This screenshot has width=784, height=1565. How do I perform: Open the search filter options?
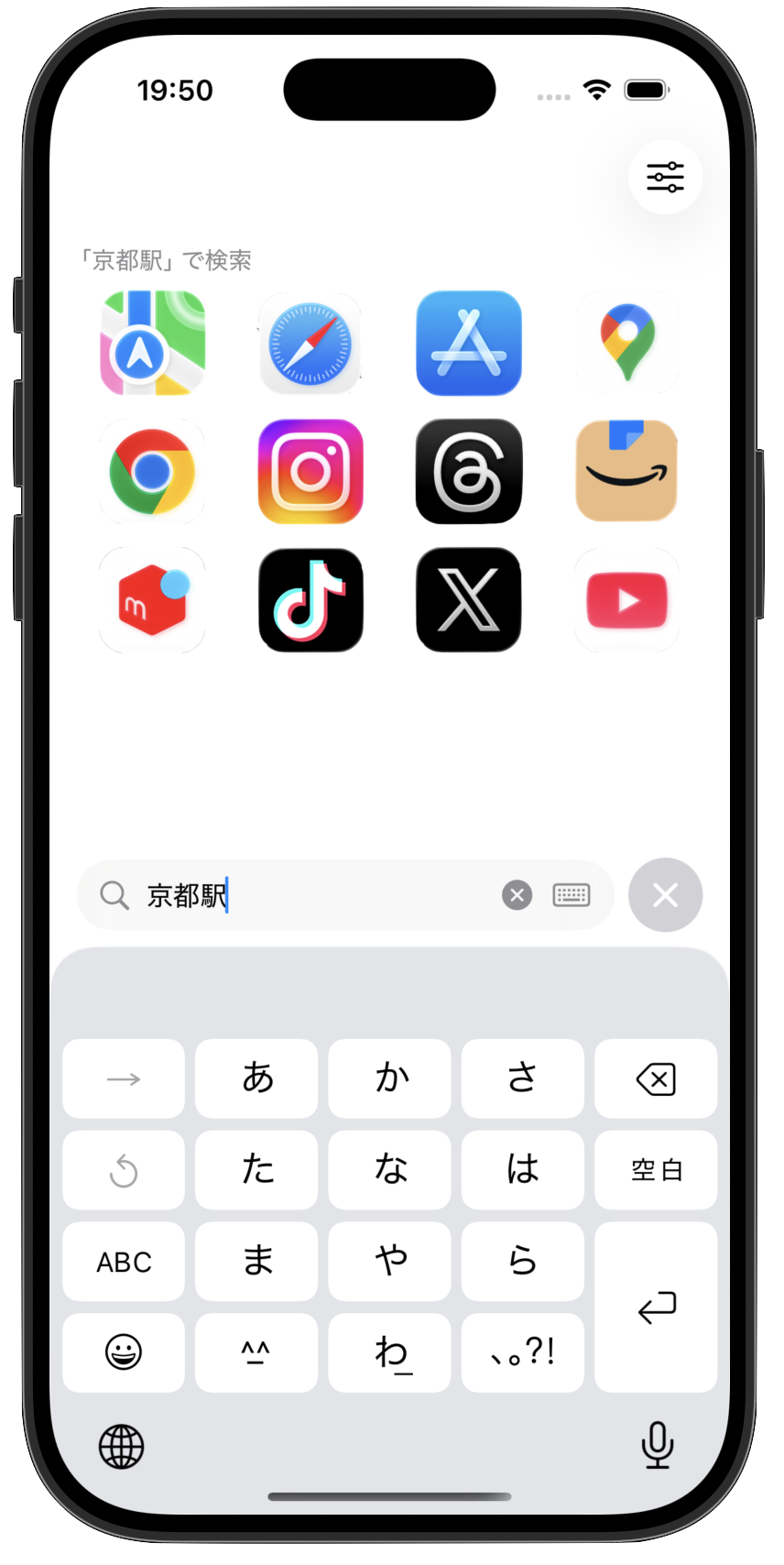pyautogui.click(x=665, y=177)
